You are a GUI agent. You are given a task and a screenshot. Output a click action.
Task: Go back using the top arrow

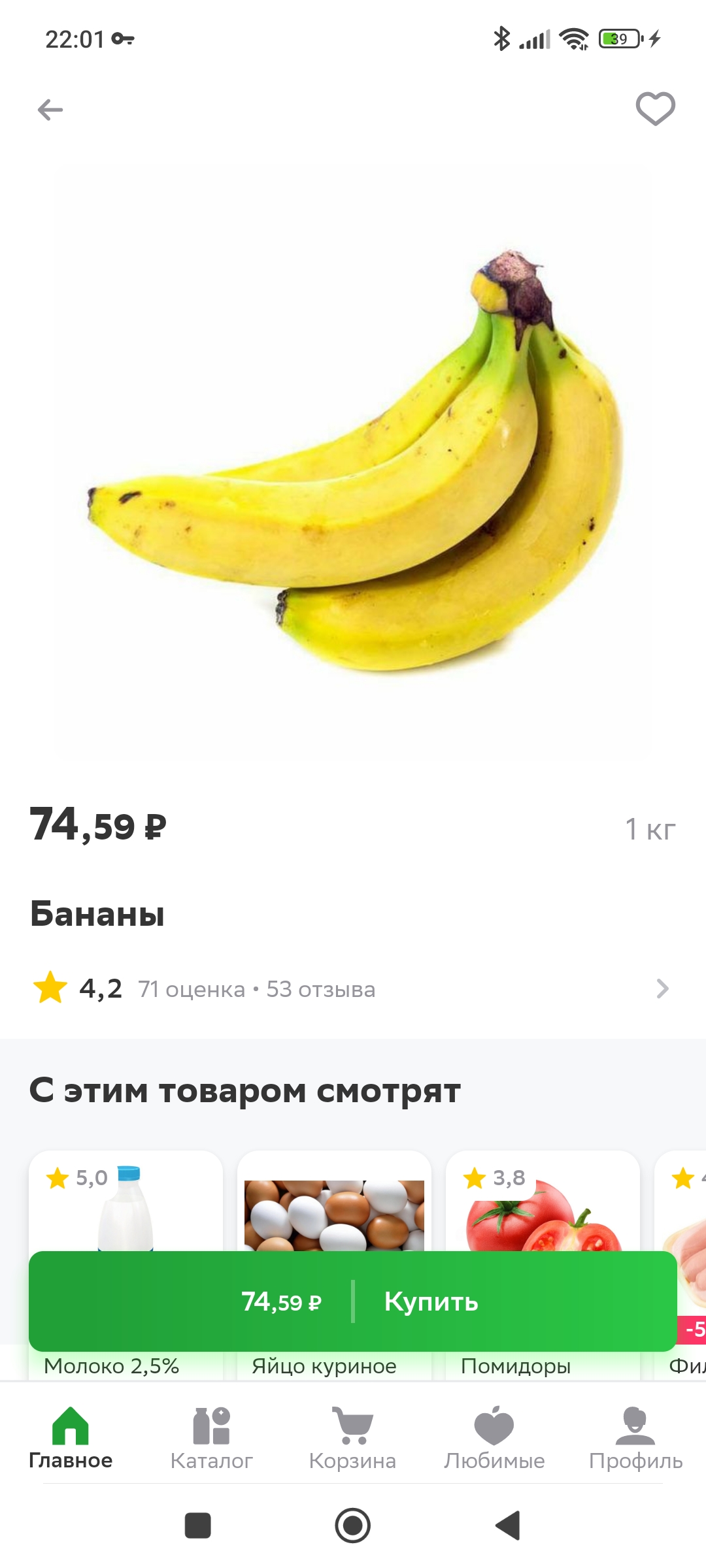pyautogui.click(x=50, y=110)
